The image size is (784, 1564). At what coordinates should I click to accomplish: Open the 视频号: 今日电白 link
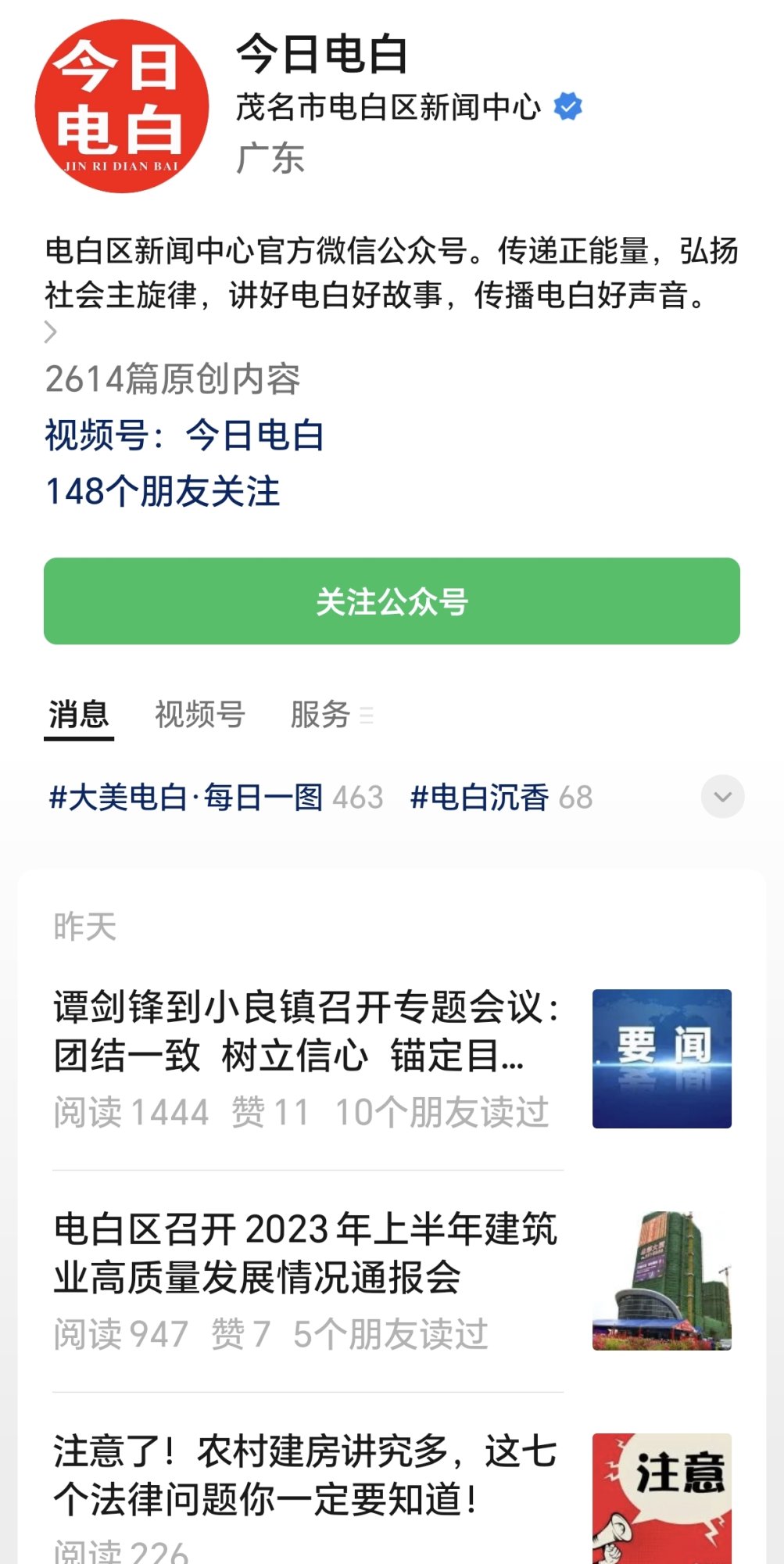(x=184, y=435)
